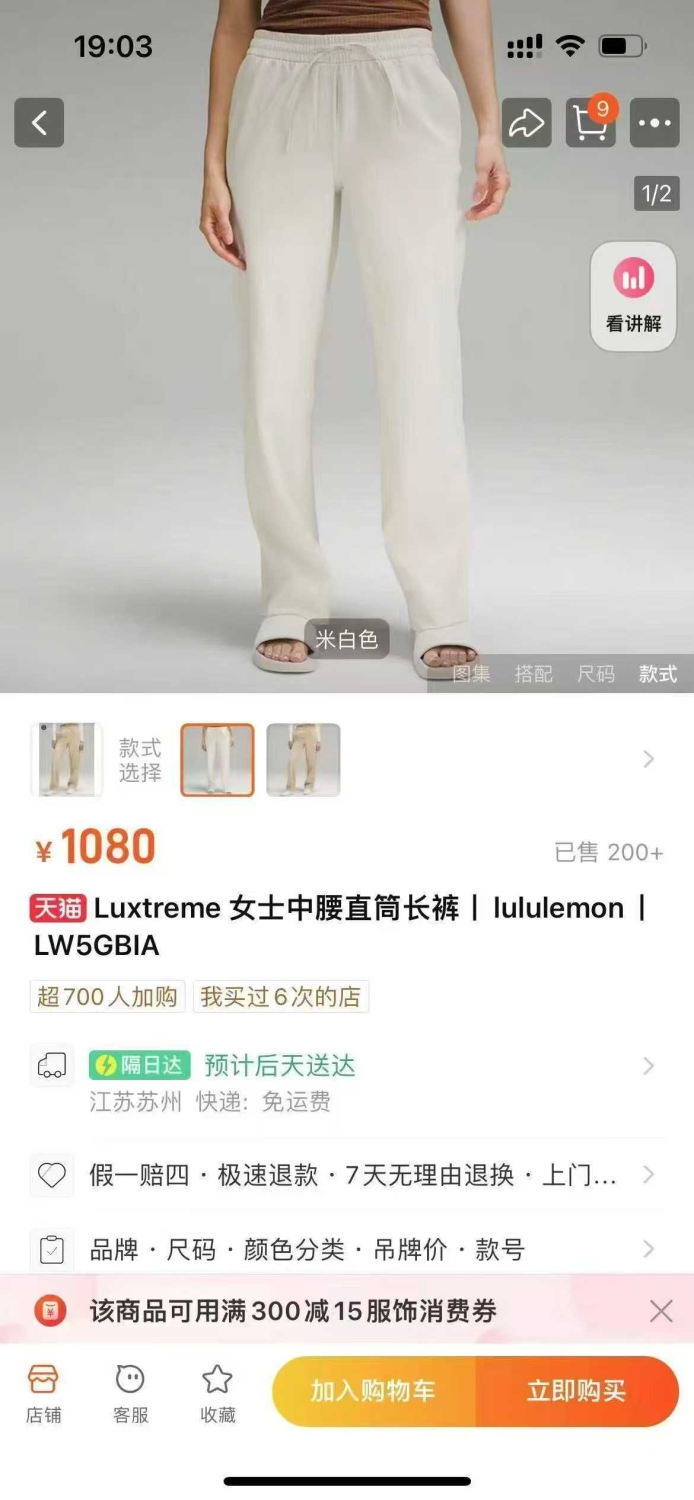Tap the 看讲解 floating button

pos(634,296)
